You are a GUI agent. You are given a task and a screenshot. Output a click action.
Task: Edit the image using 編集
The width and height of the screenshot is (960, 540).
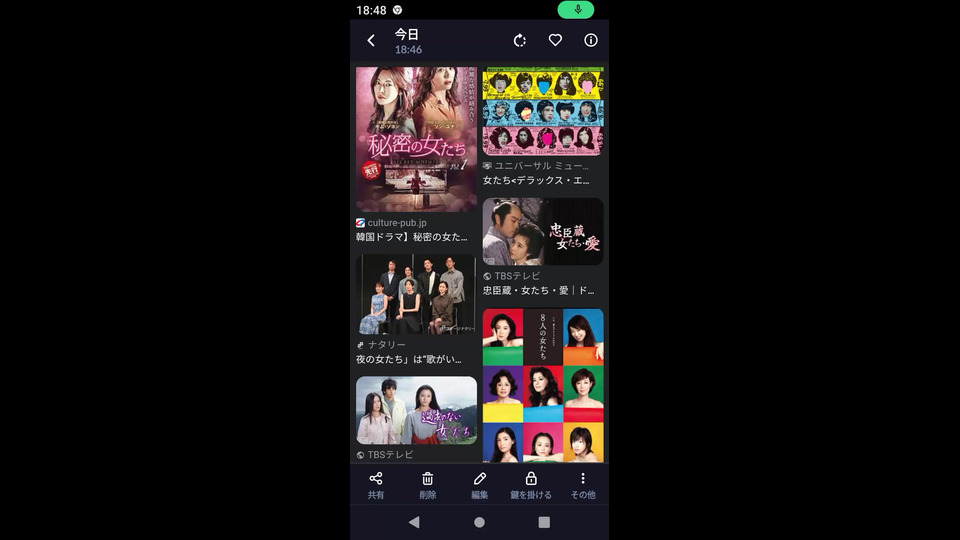click(x=480, y=485)
